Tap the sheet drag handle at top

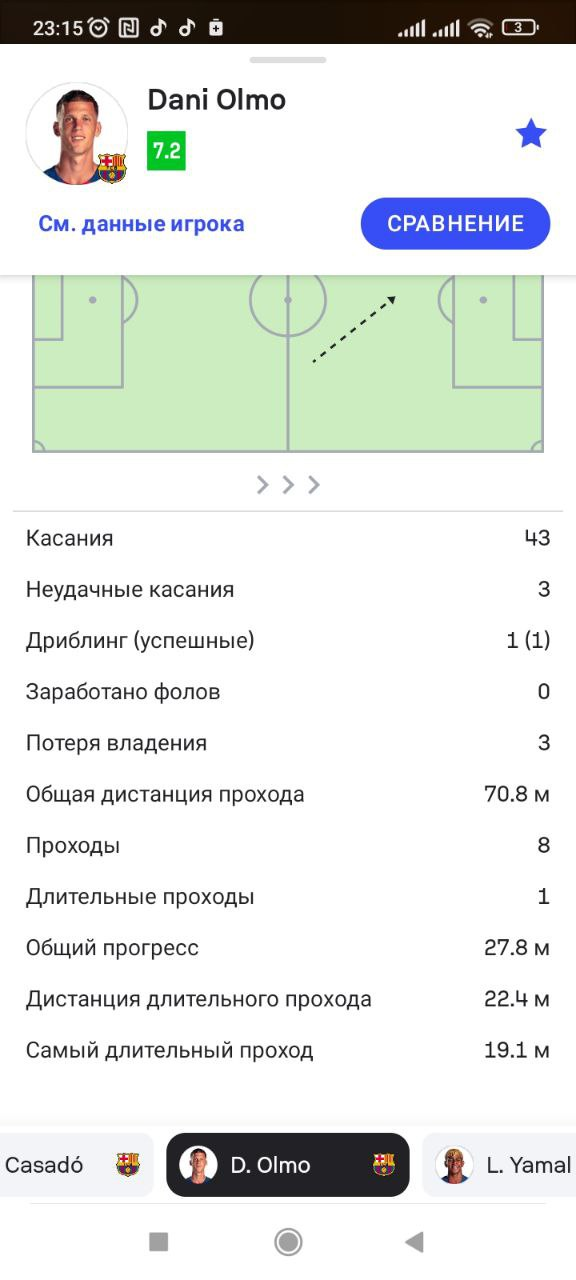[288, 60]
